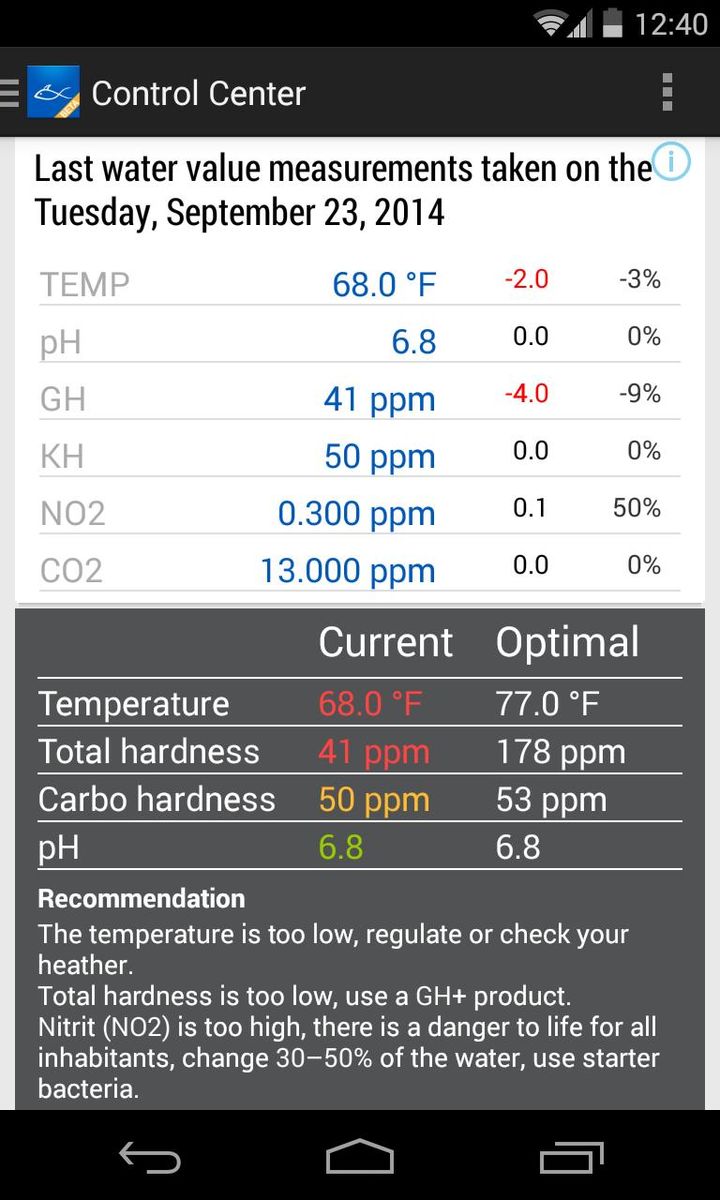The height and width of the screenshot is (1200, 720).
Task: Click the aquarium fish app logo
Action: tap(53, 92)
